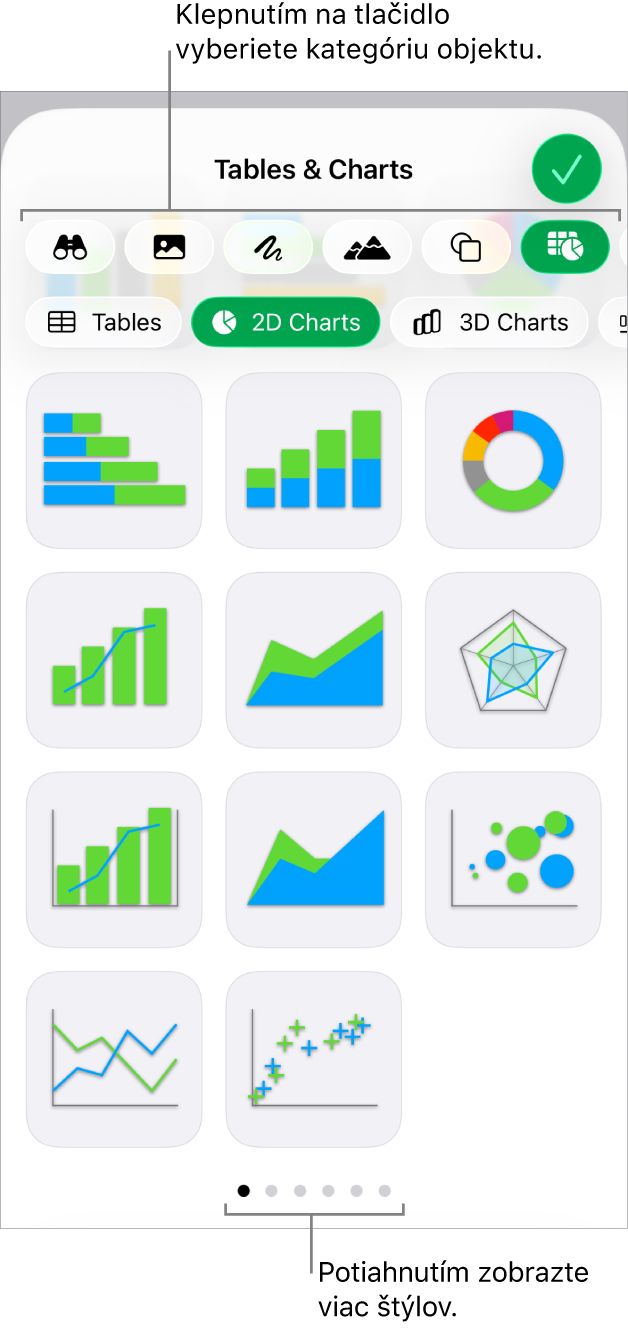Add the two-line line chart

pos(114,1059)
